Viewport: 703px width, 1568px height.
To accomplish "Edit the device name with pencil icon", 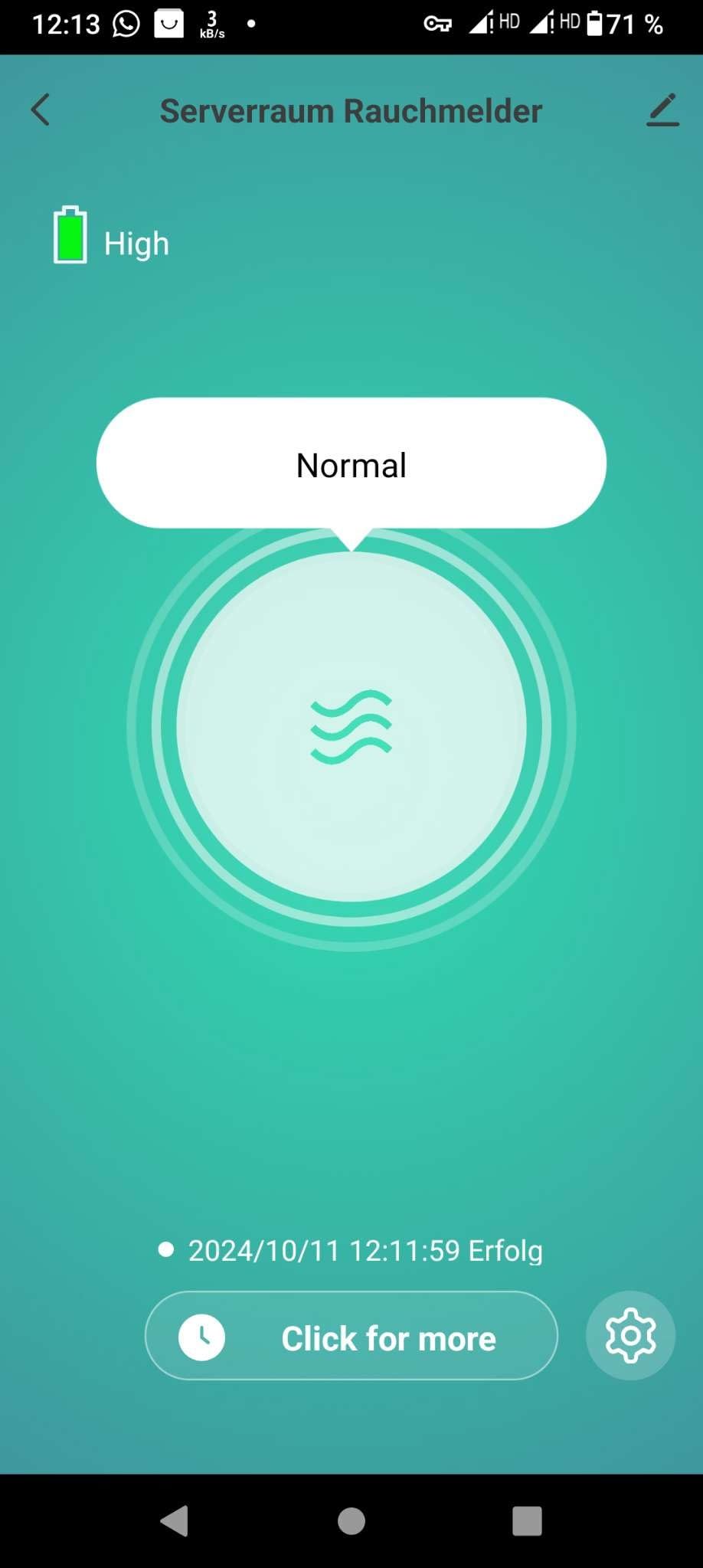I will click(662, 110).
